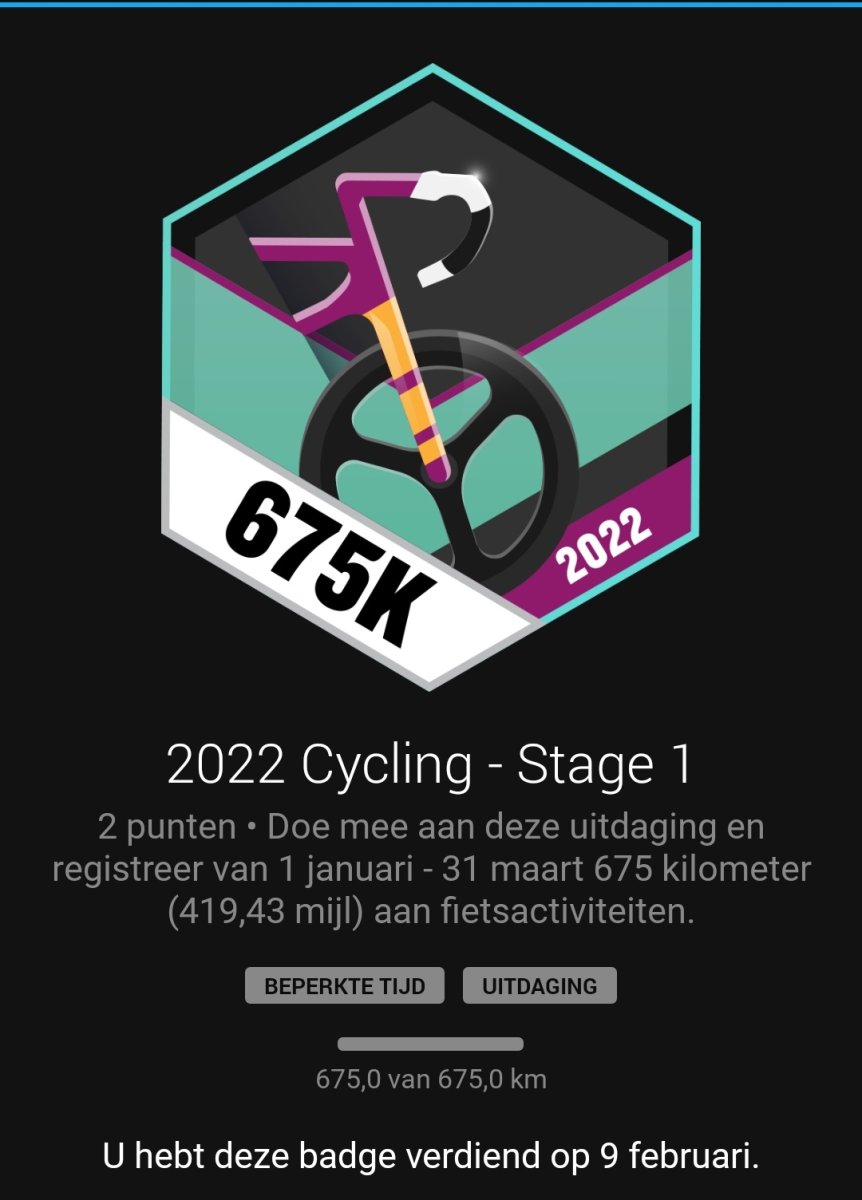Select the UITDAGING category chip
The width and height of the screenshot is (862, 1200).
539,986
